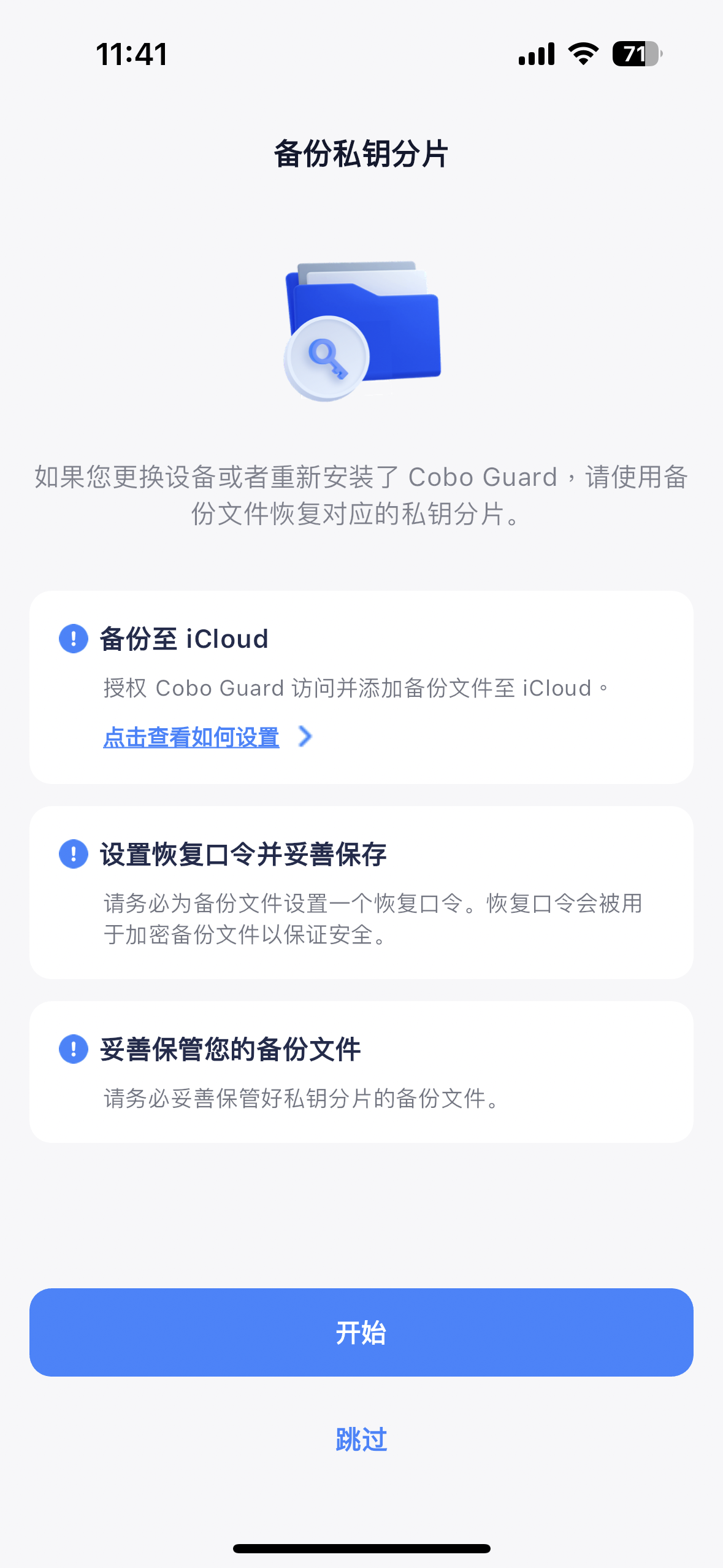Skip backup via the 跳过 link
723x1568 pixels.
(x=361, y=1439)
